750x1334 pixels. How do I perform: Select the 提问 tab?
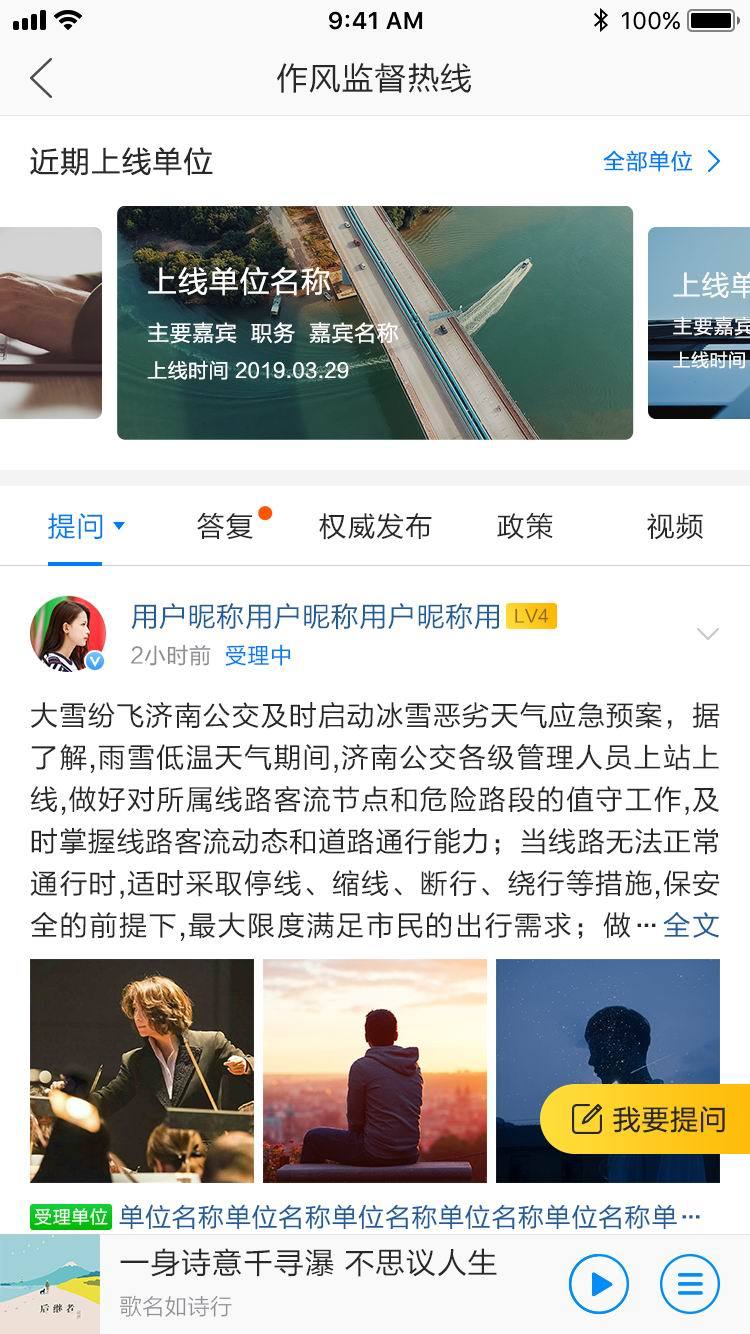coord(85,526)
